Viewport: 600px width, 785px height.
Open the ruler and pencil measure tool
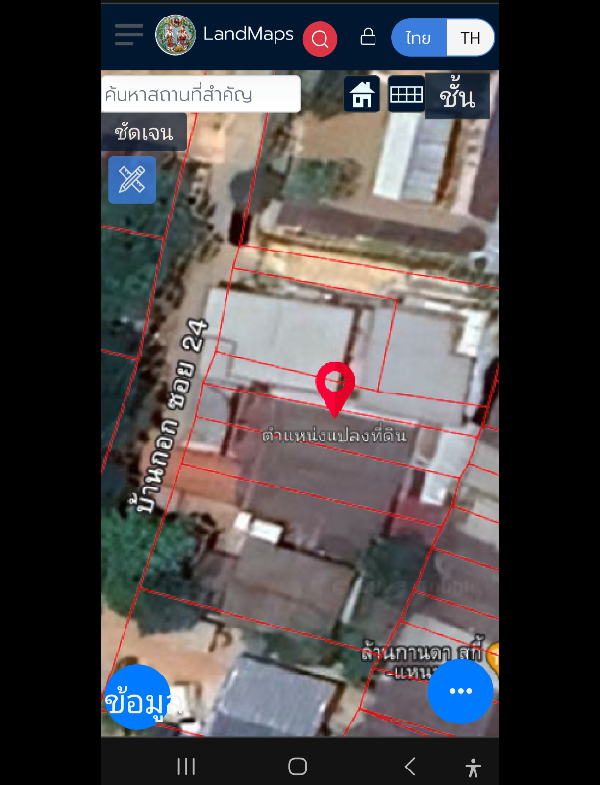(132, 180)
